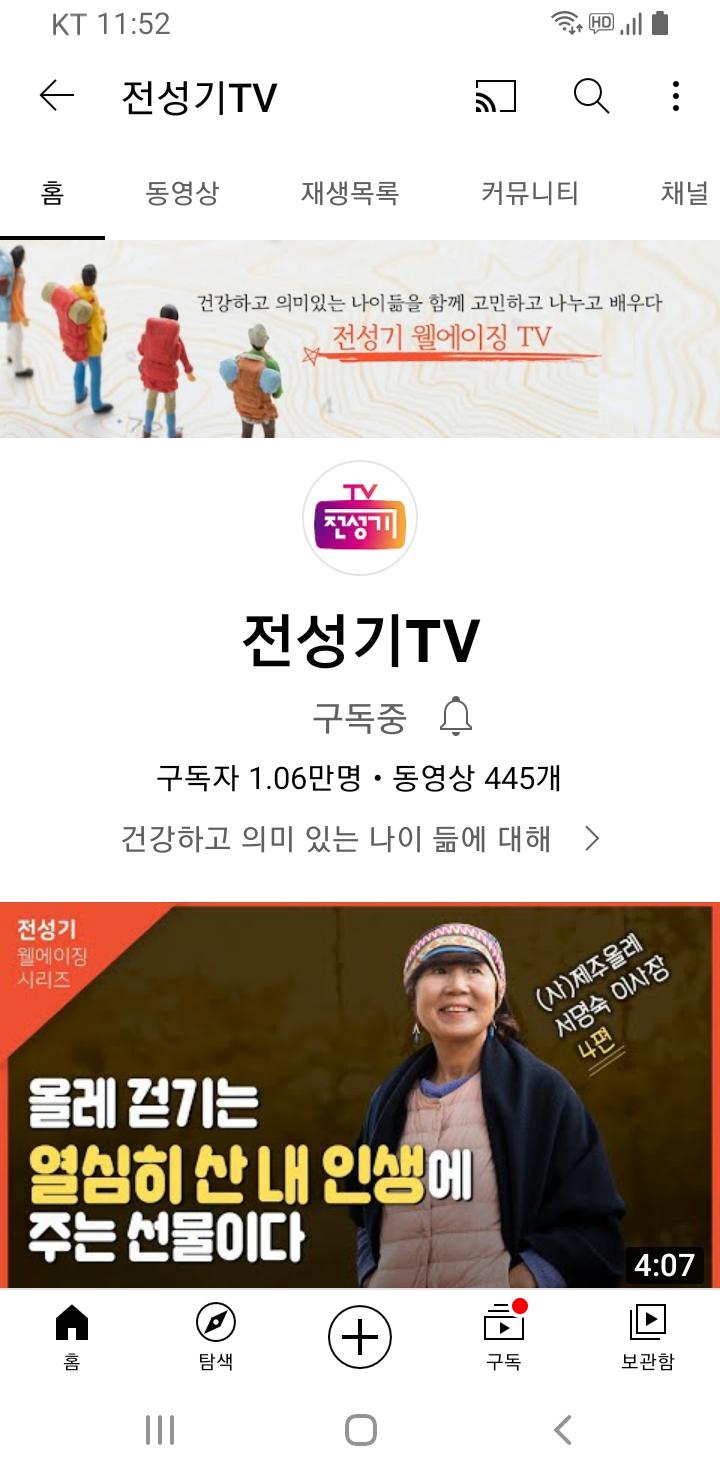Viewport: 720px width, 1480px height.
Task: Open the 구독 subscriptions tab
Action: click(x=504, y=1338)
